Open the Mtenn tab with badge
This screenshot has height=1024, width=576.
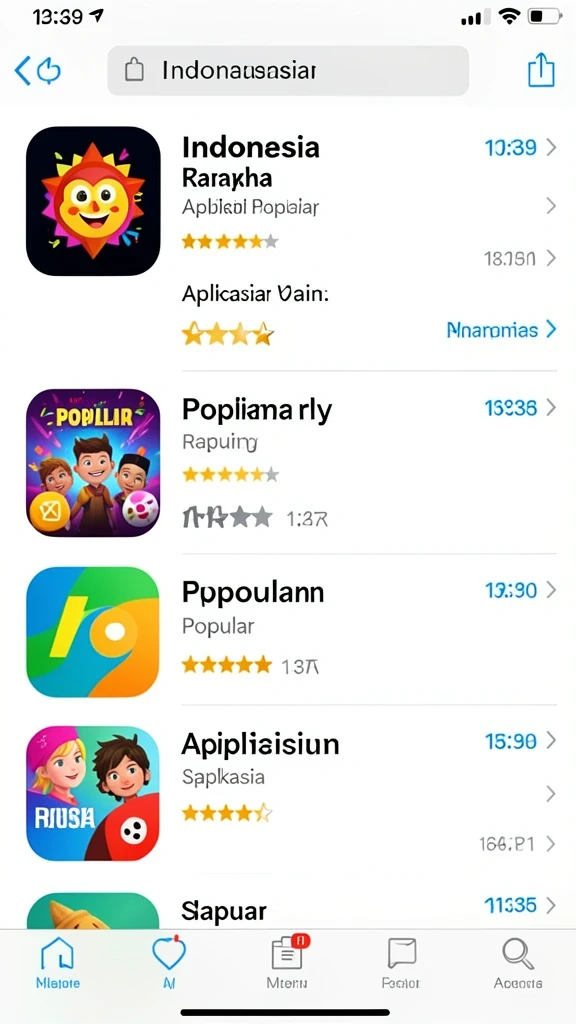(x=288, y=963)
